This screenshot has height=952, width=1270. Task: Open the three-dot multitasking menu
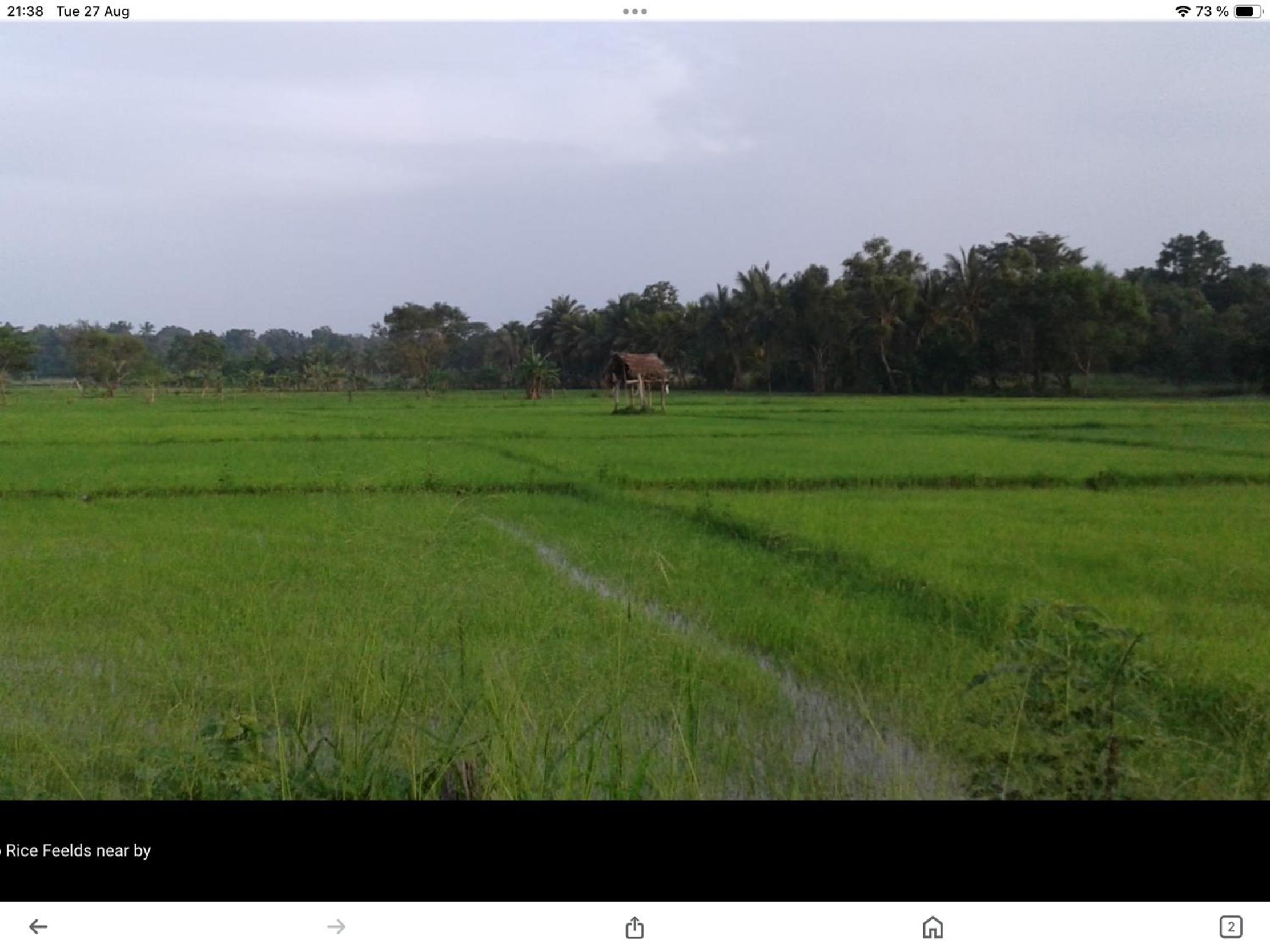click(634, 11)
